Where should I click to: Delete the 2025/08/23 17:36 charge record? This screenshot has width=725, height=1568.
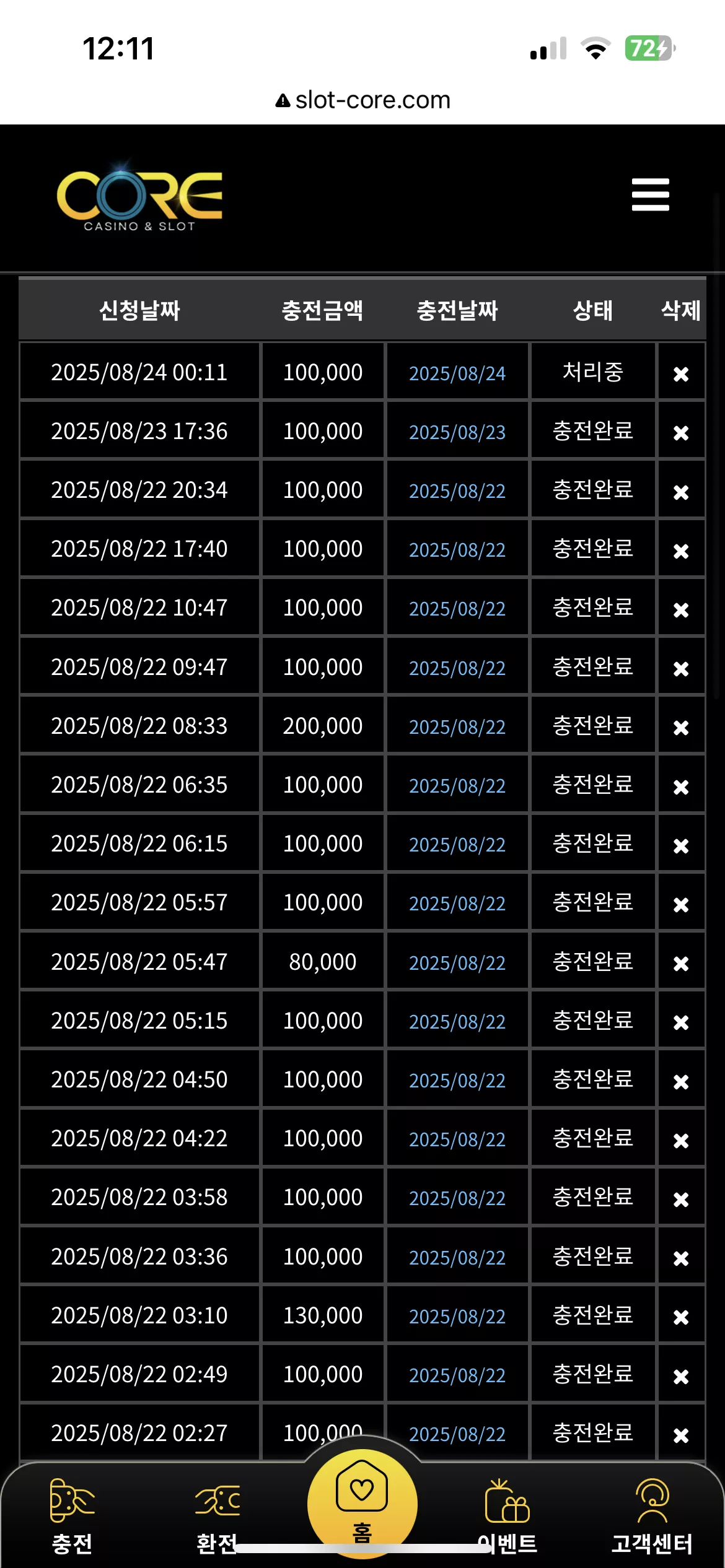[681, 433]
